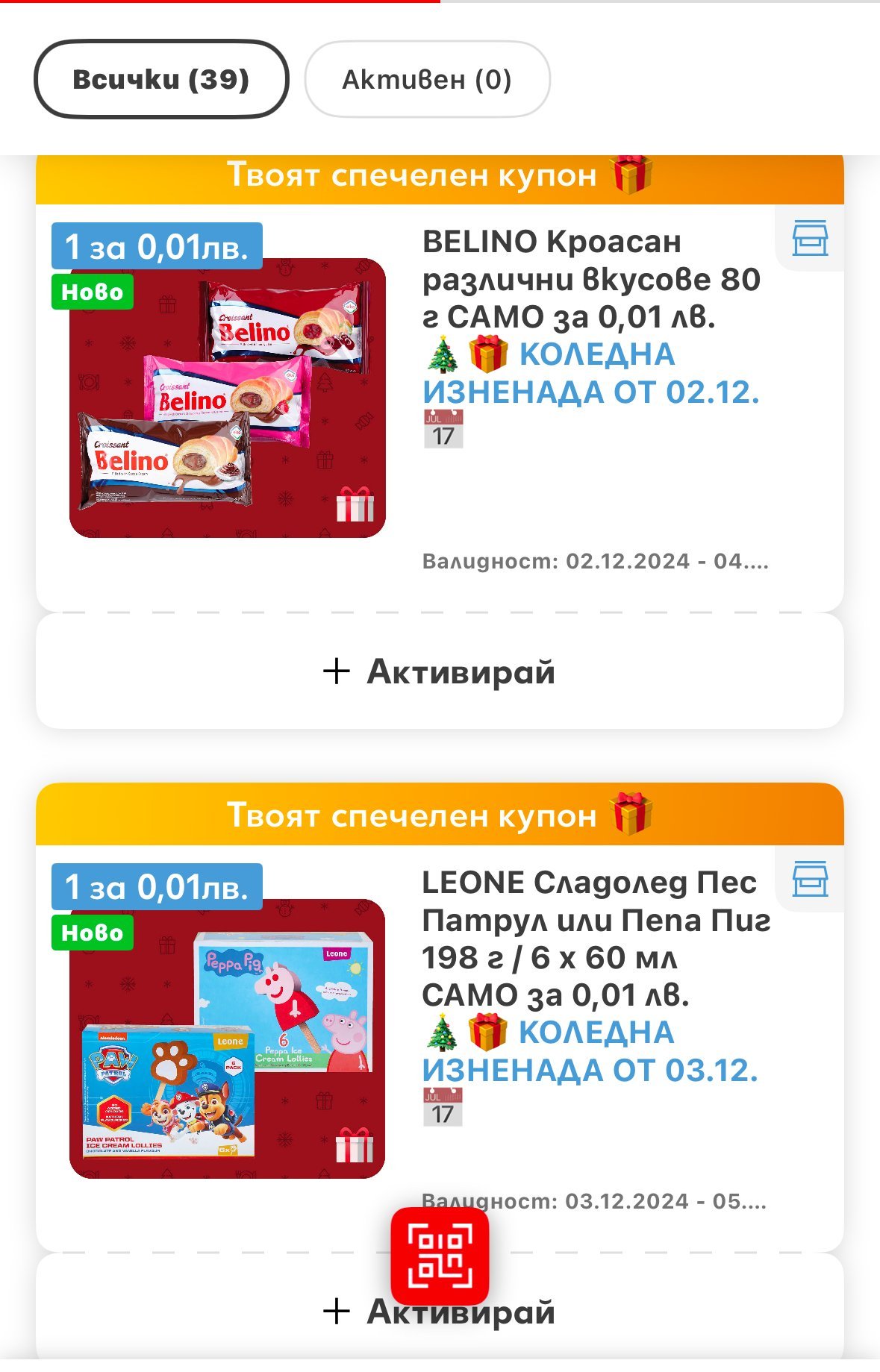Tap the store icon on the LEONE coupon

tap(810, 879)
